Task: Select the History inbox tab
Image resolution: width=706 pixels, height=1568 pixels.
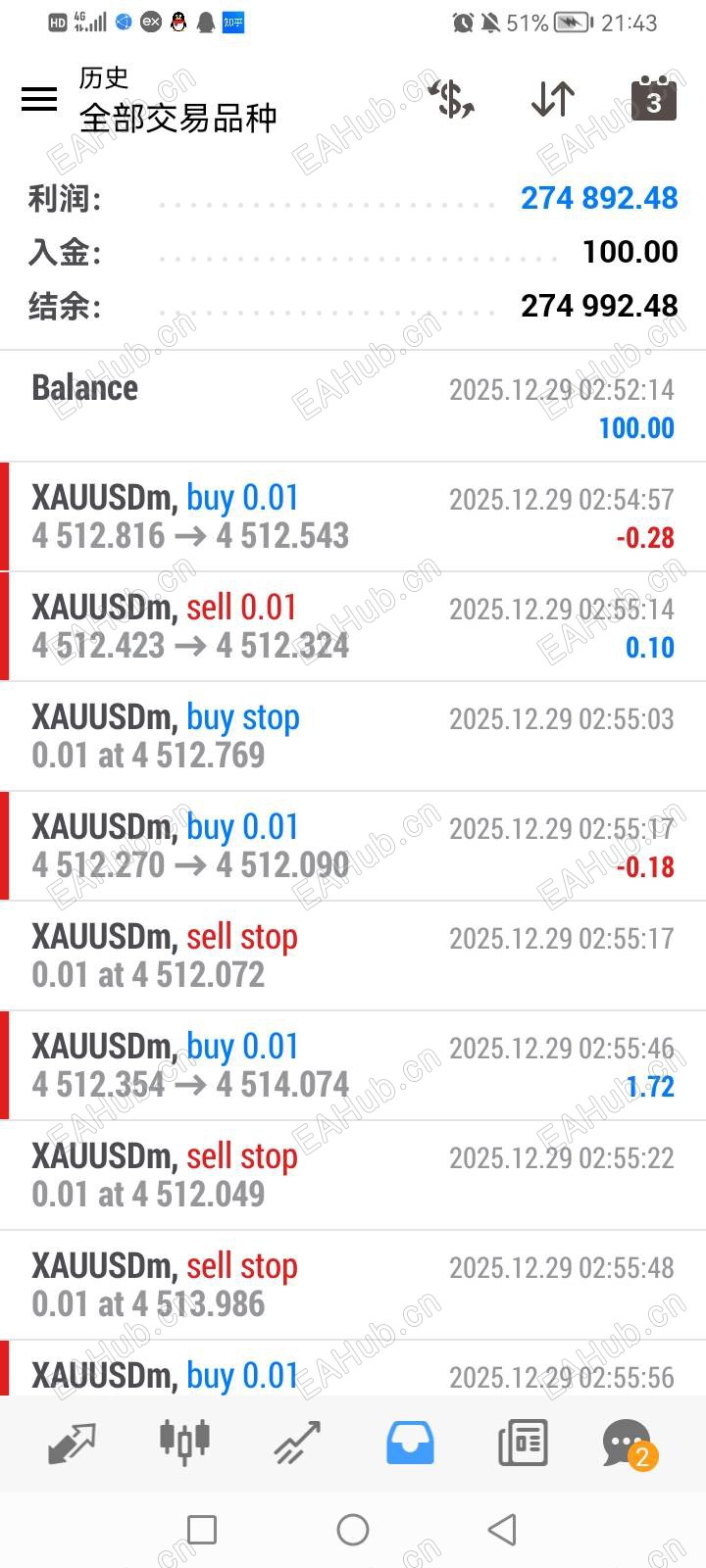Action: pyautogui.click(x=410, y=1443)
